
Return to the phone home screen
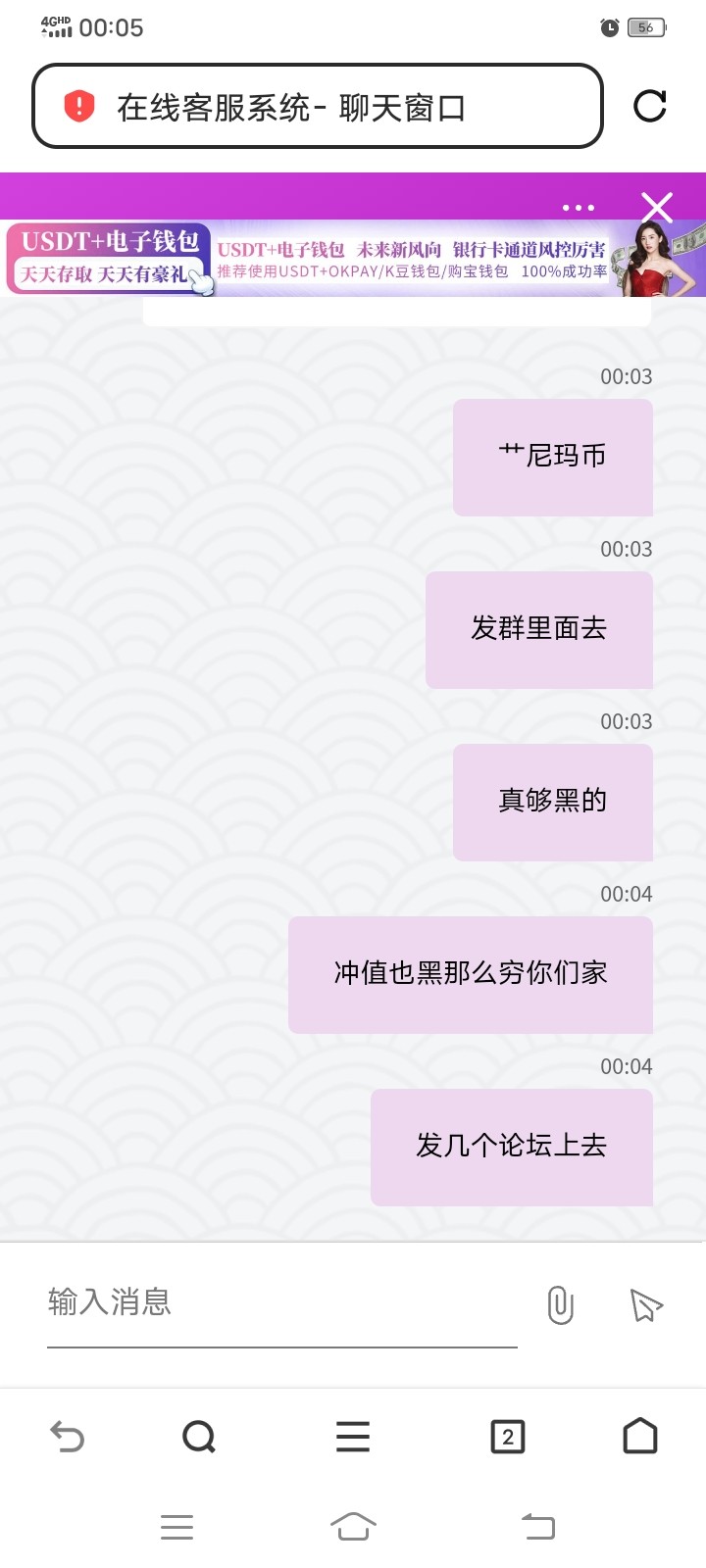pos(353,1527)
